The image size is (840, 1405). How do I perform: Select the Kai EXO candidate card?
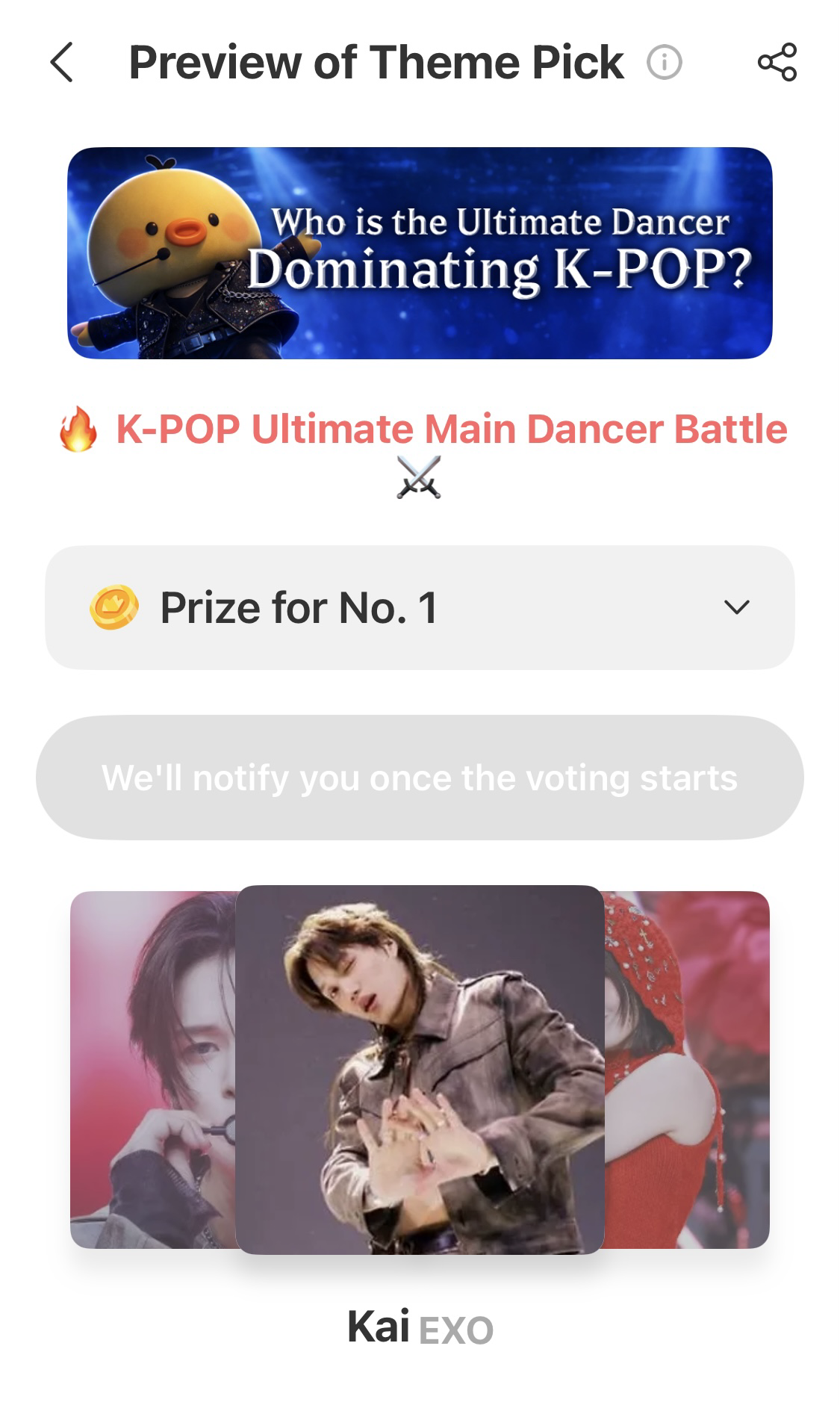pos(420,1069)
